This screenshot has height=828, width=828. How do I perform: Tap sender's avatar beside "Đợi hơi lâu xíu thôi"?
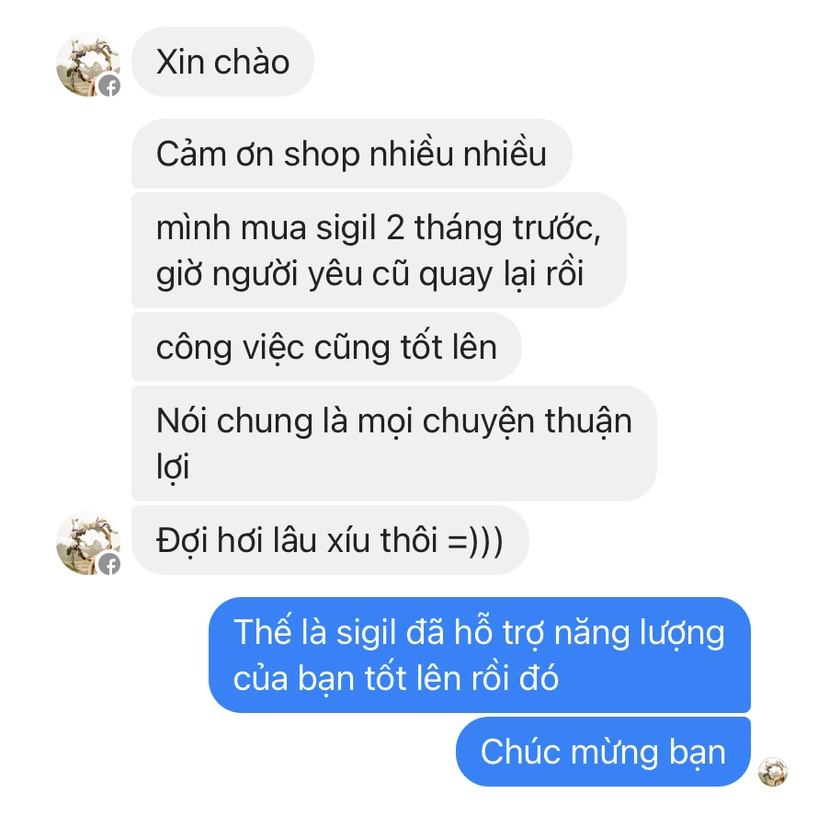coord(87,544)
